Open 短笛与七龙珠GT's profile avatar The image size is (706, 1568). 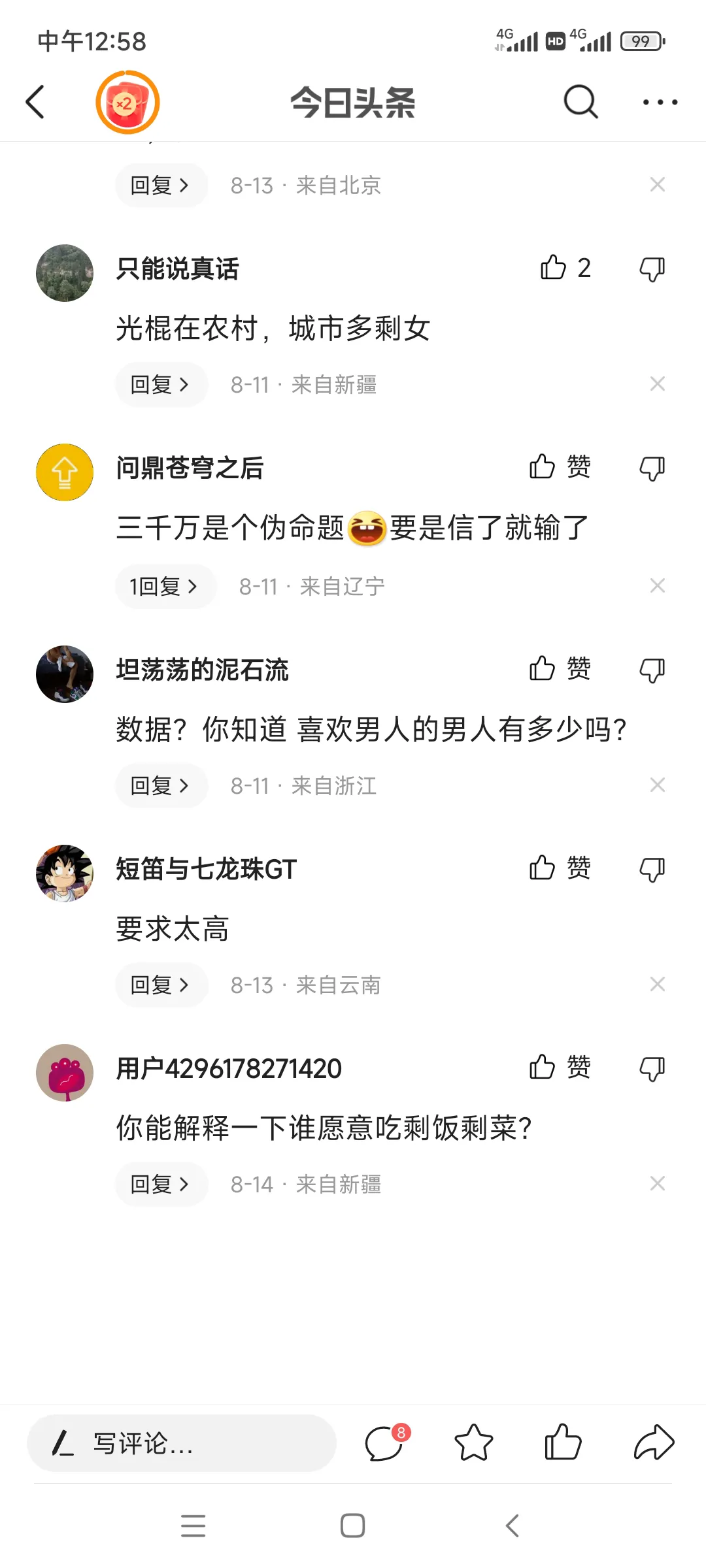pyautogui.click(x=65, y=873)
